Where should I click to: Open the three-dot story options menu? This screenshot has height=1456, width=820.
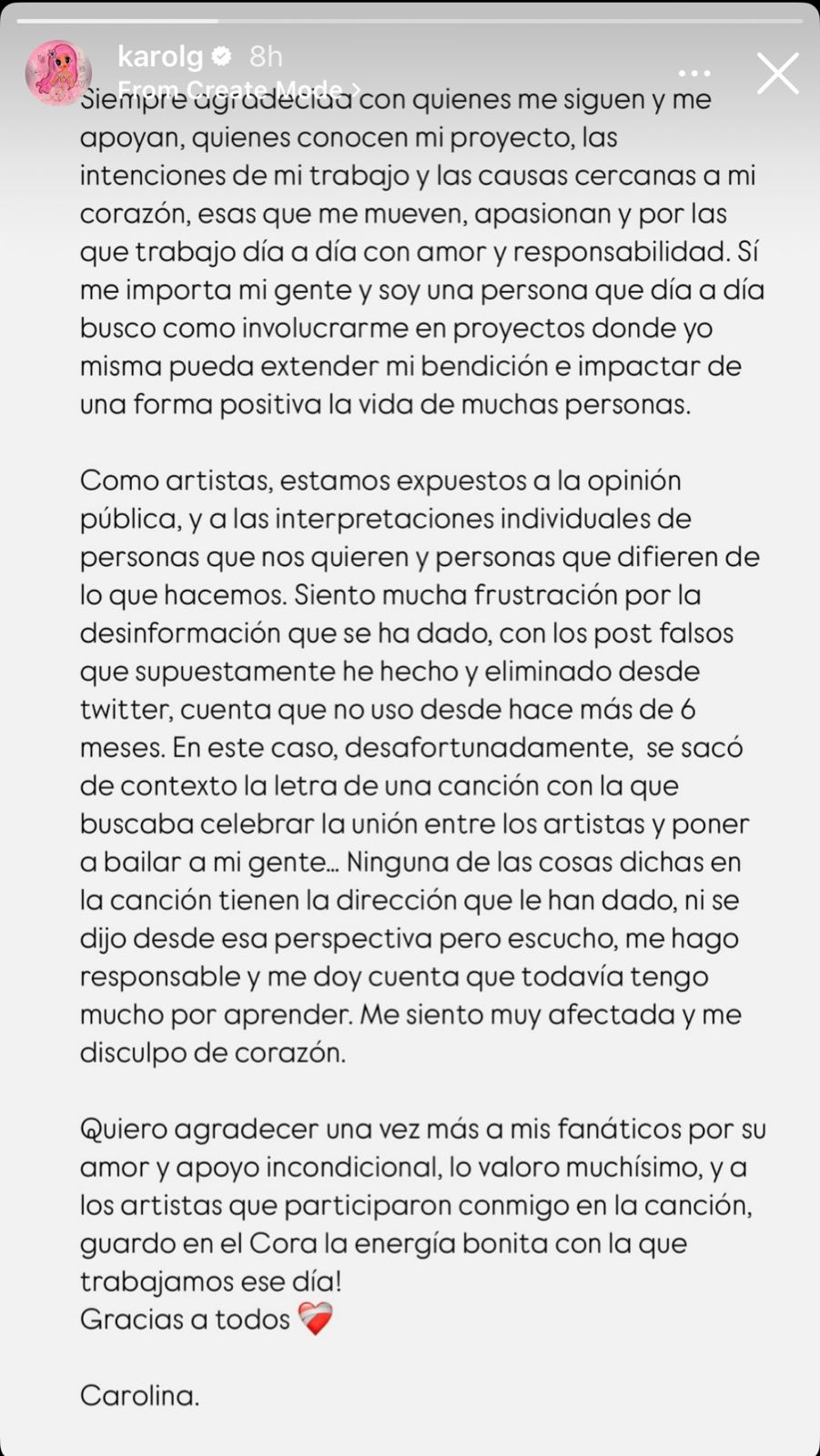pos(694,74)
